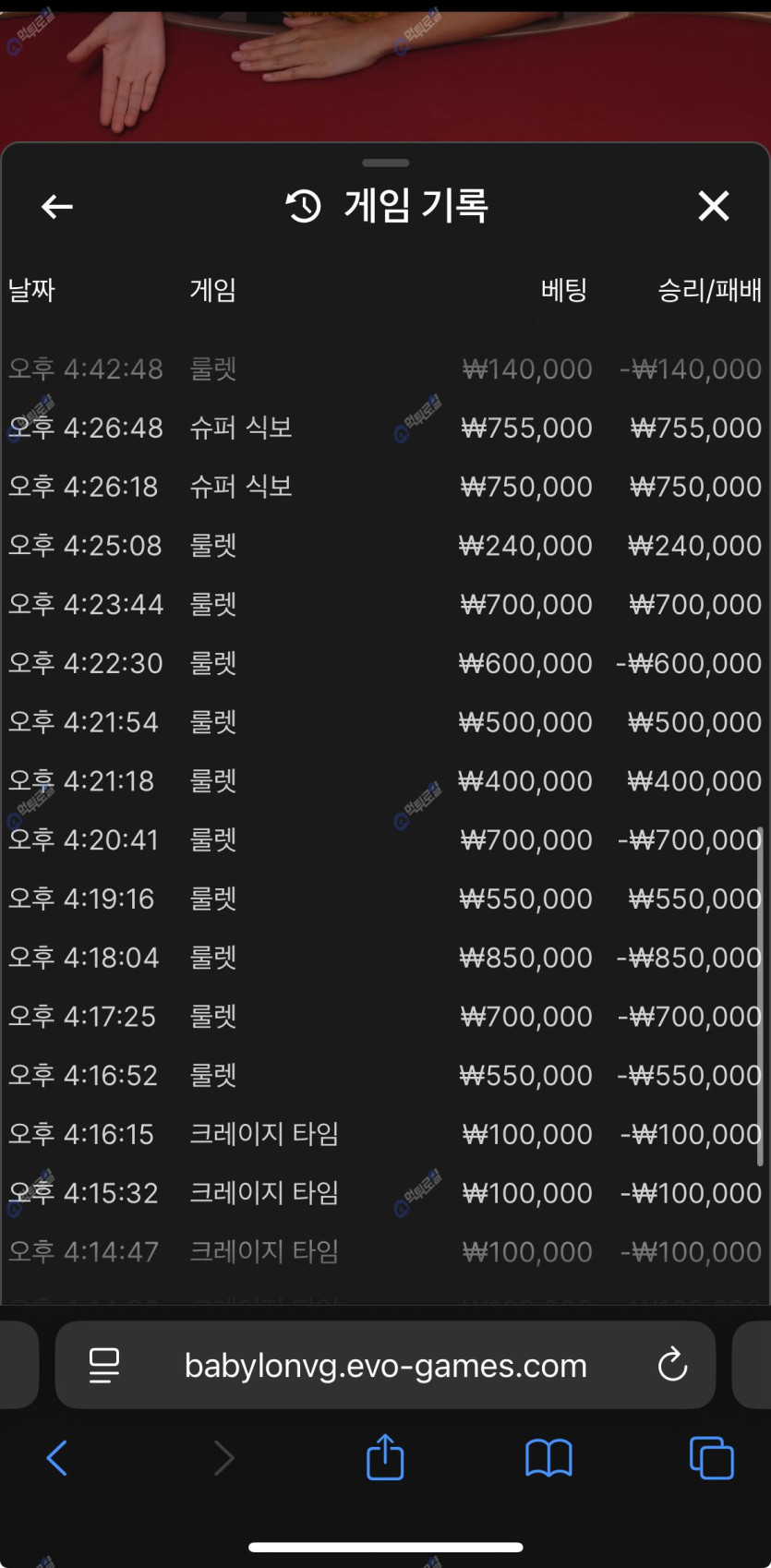View the 오후 4:18:04 룰렛 entry
This screenshot has height=1568, width=771.
385,958
